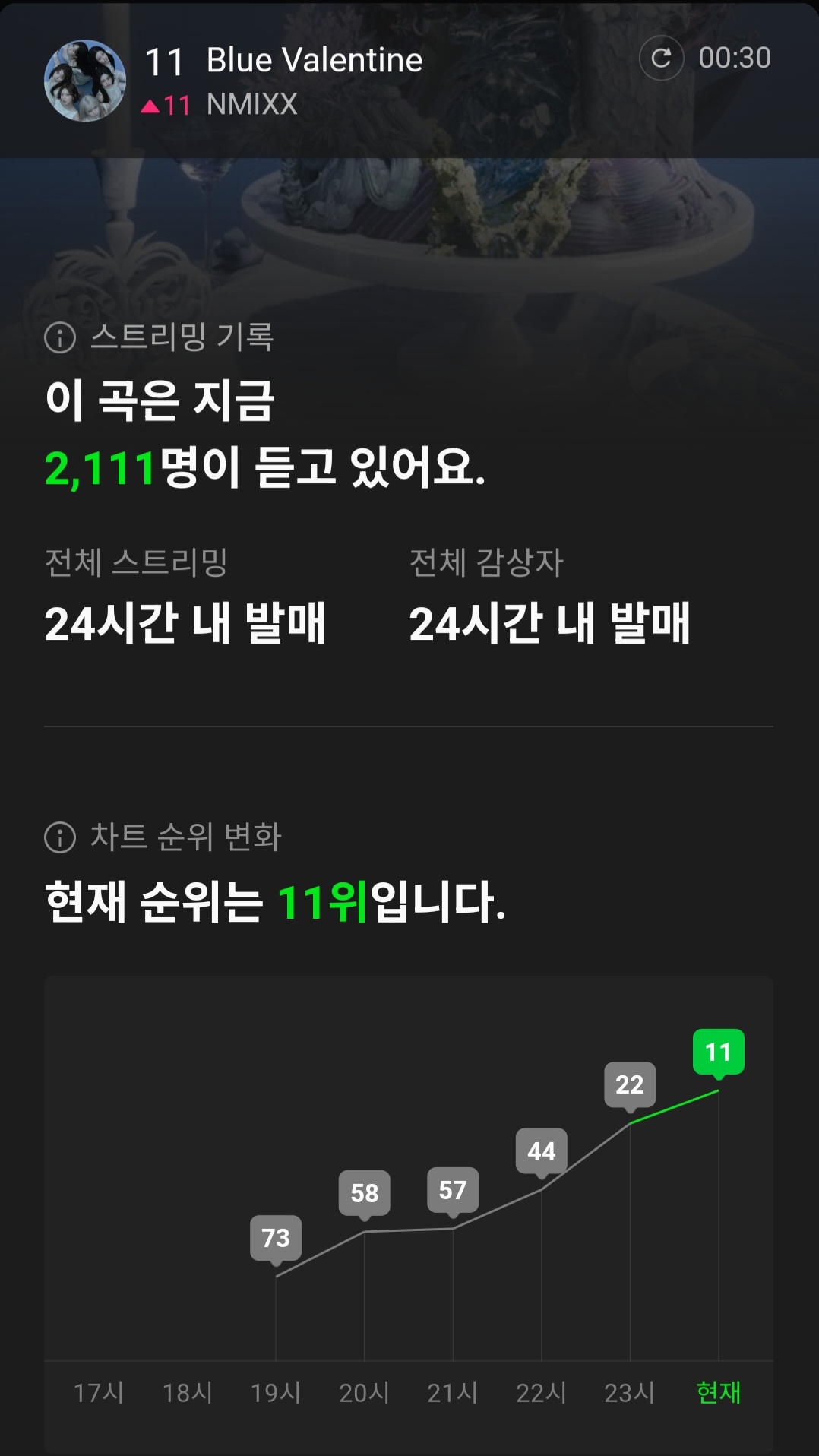Open the Blue Valentine album thumbnail
This screenshot has height=1456, width=819.
85,81
